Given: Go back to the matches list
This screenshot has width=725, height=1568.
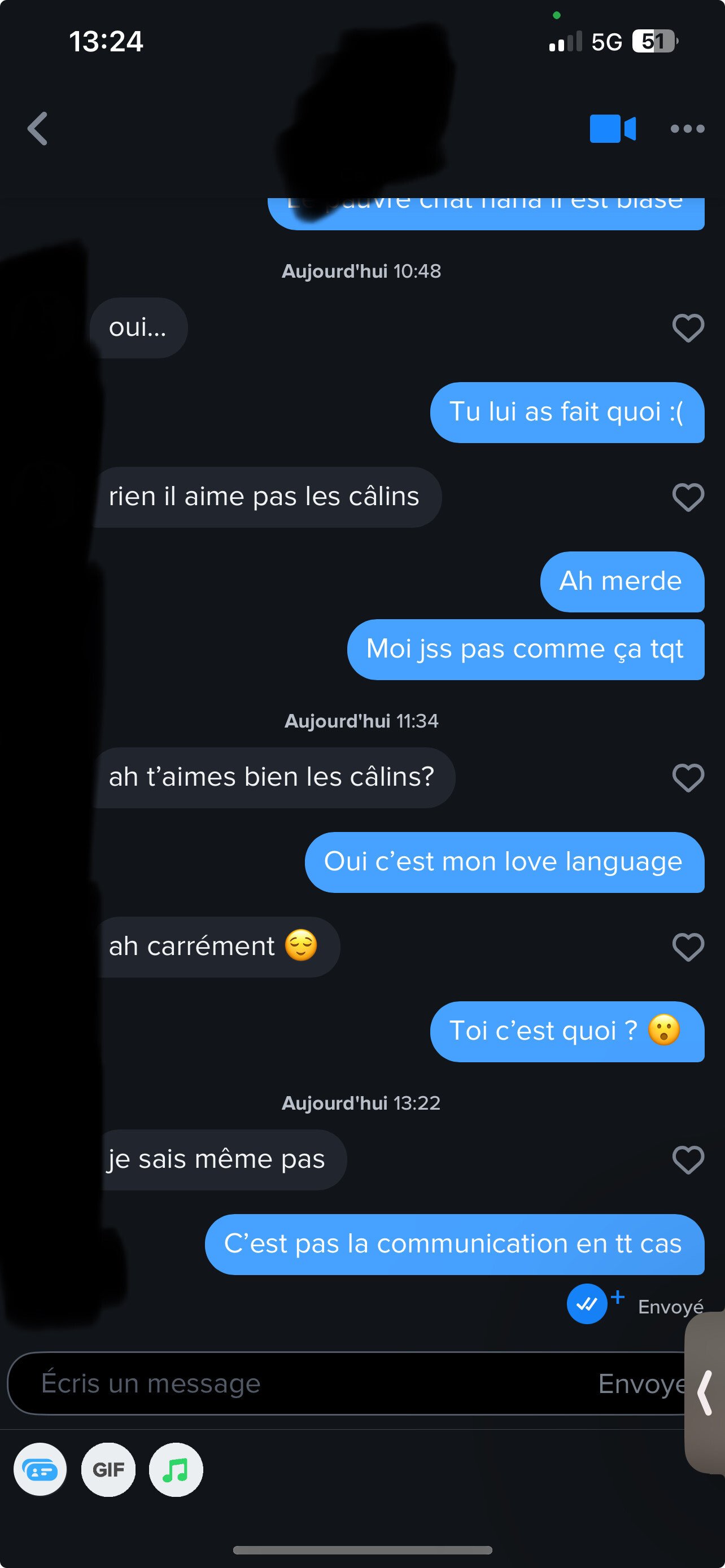Looking at the screenshot, I should point(38,129).
